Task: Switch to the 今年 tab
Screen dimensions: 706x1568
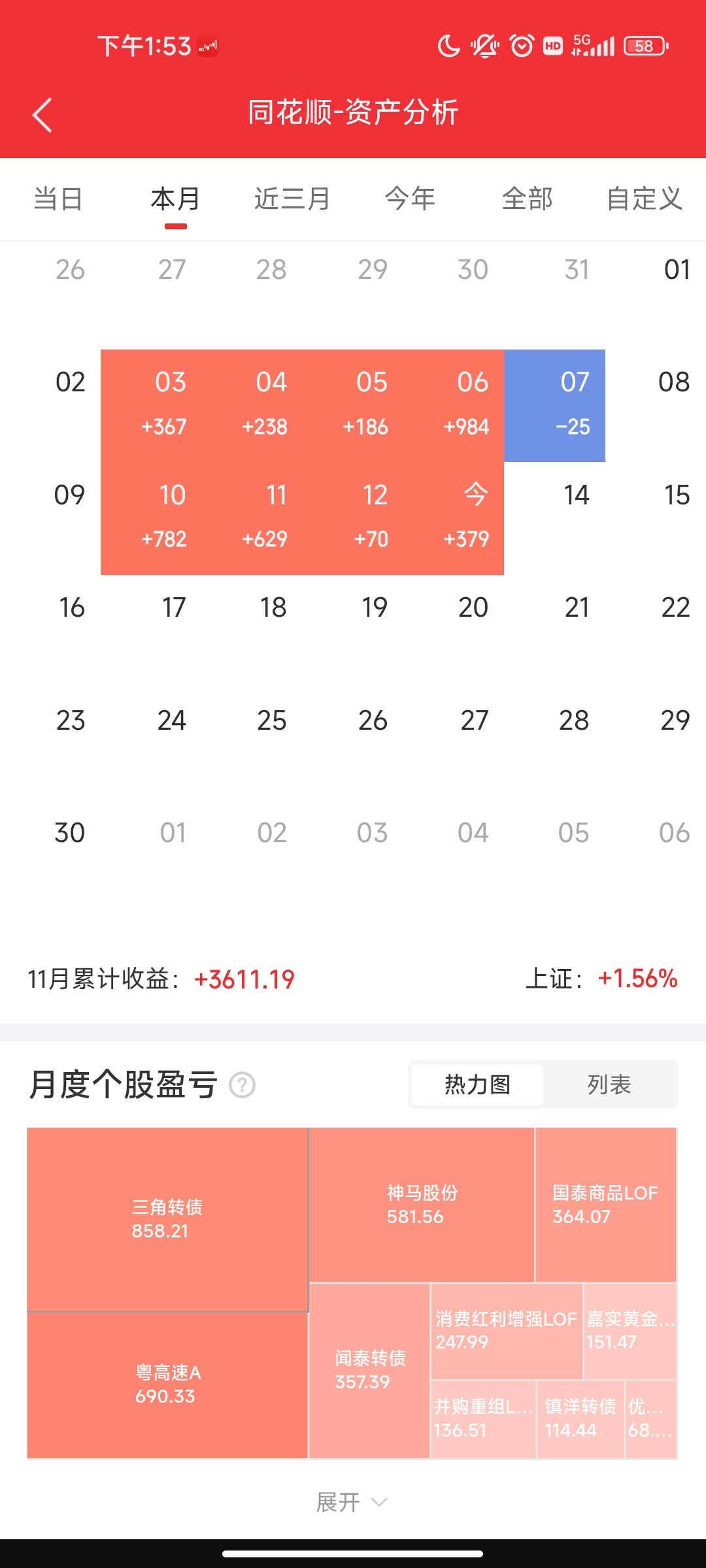Action: click(410, 199)
